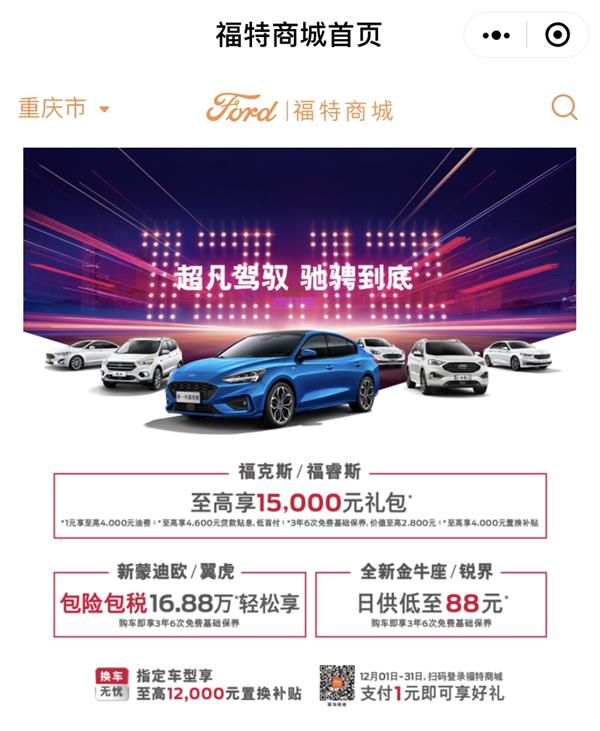Close the mini program with the circle button
Screen dimensions: 600x731
[556, 35]
